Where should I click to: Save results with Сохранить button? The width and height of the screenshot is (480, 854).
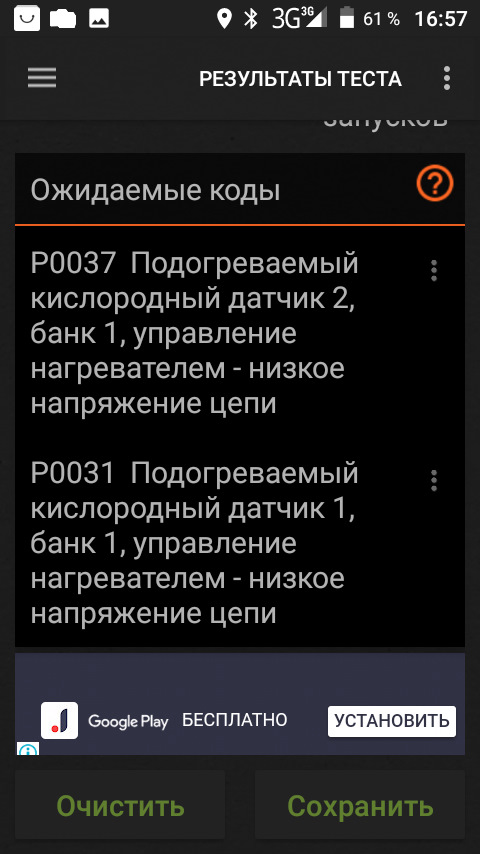360,806
